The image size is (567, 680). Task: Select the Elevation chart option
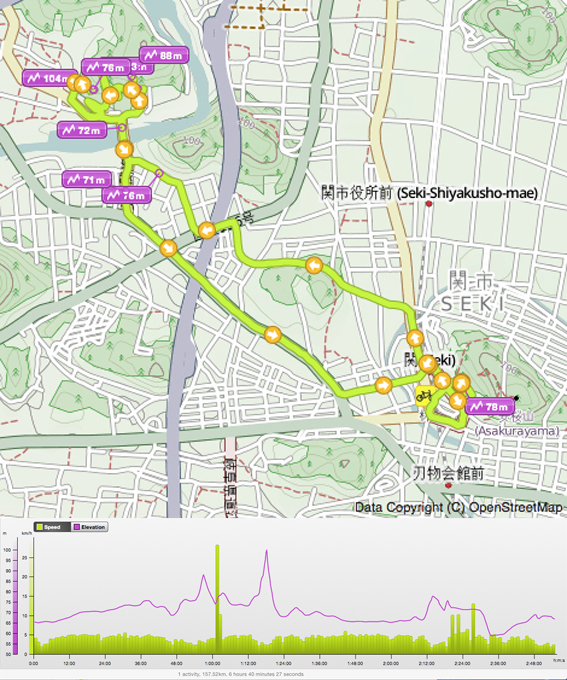tap(89, 527)
